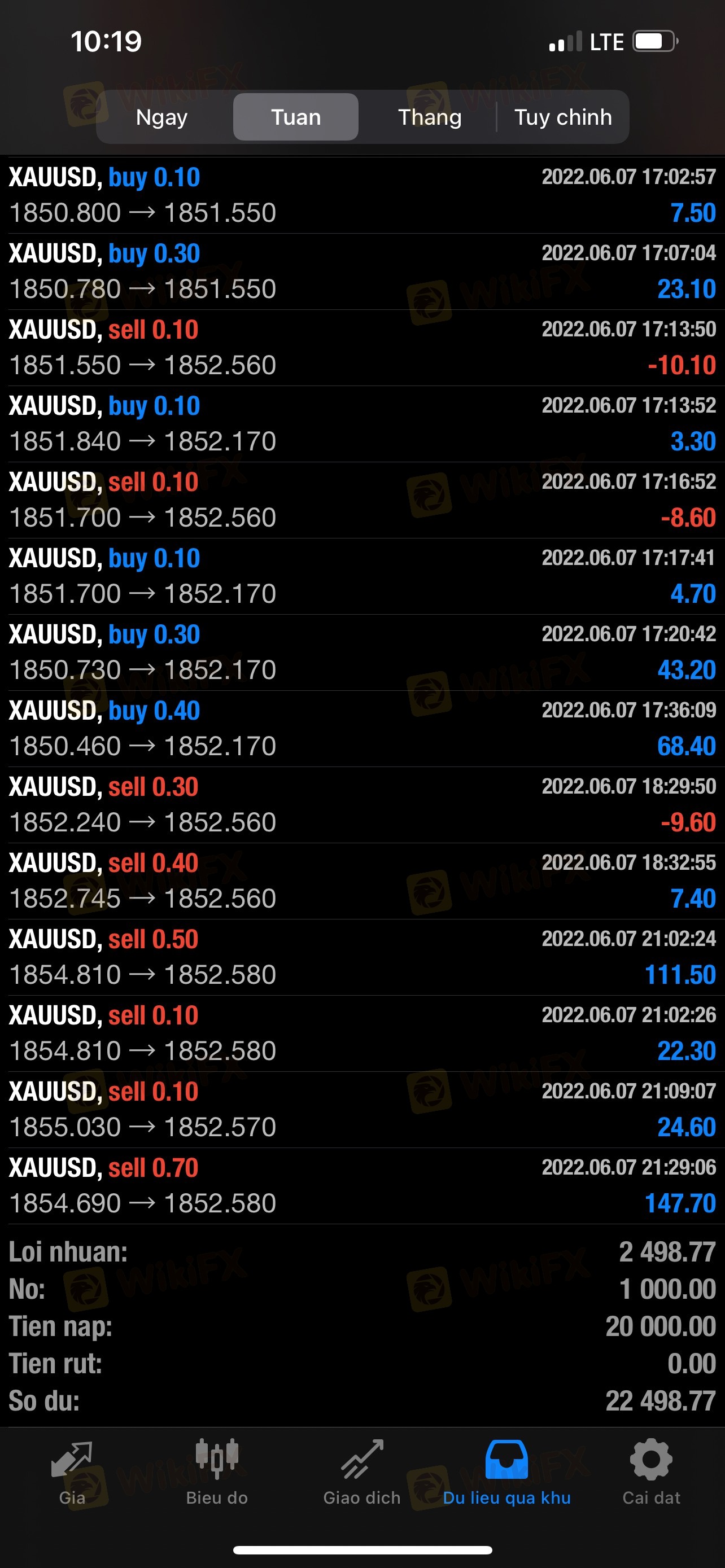The width and height of the screenshot is (725, 1568).
Task: Open the Gia tab
Action: point(72,1473)
